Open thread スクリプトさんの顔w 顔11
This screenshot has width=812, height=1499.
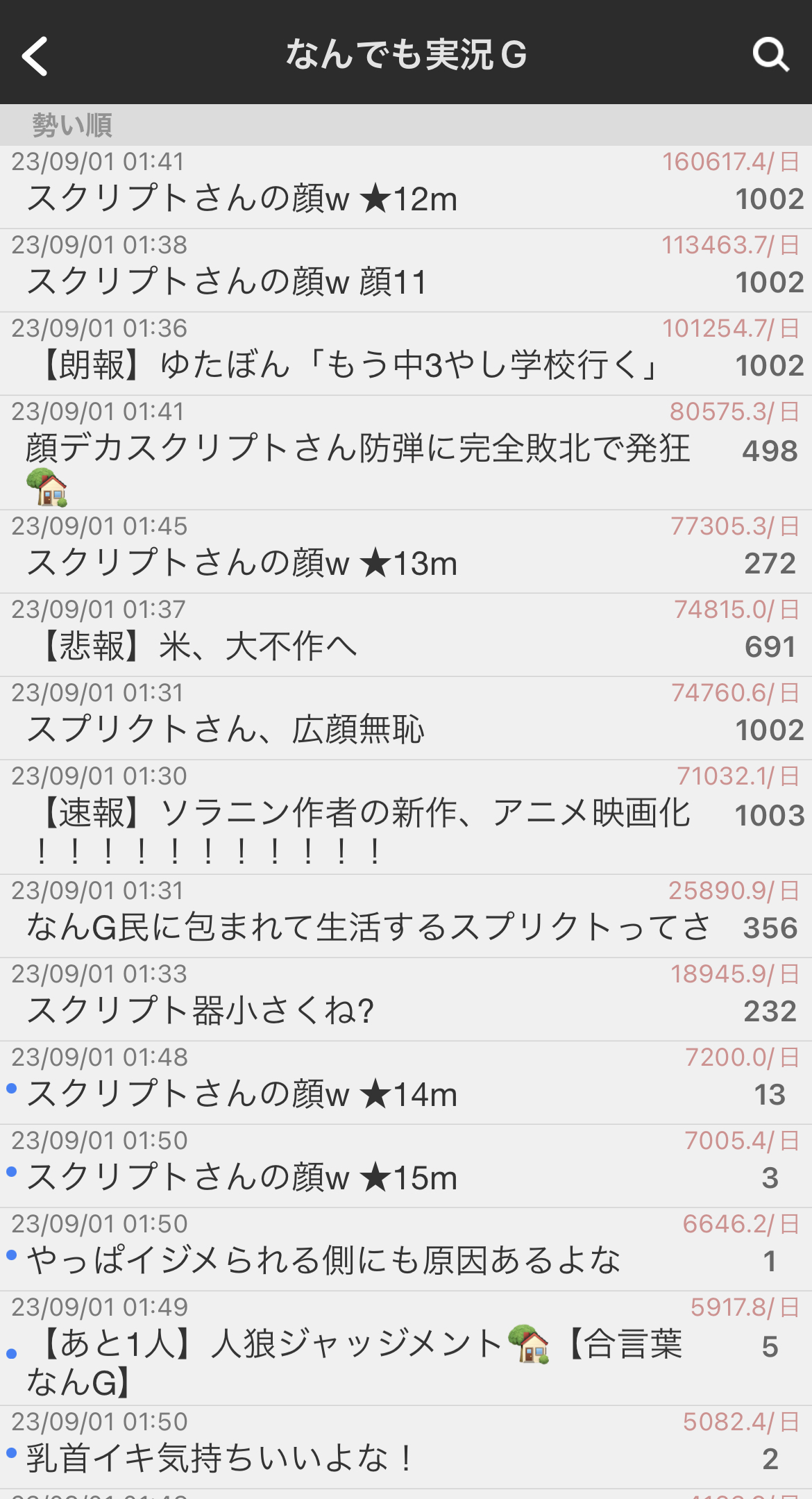click(x=406, y=271)
